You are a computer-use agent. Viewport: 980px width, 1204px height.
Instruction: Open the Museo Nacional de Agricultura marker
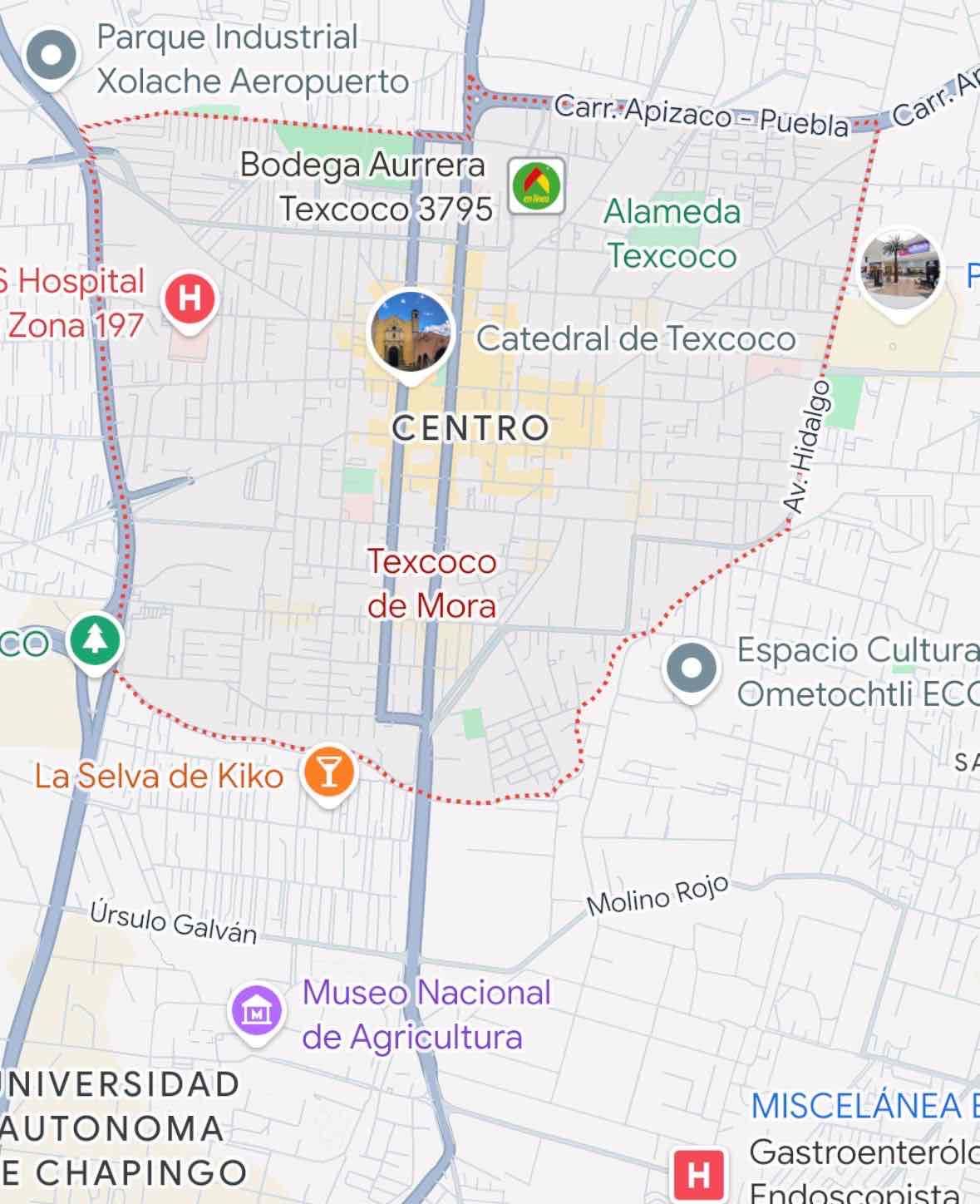(256, 1013)
